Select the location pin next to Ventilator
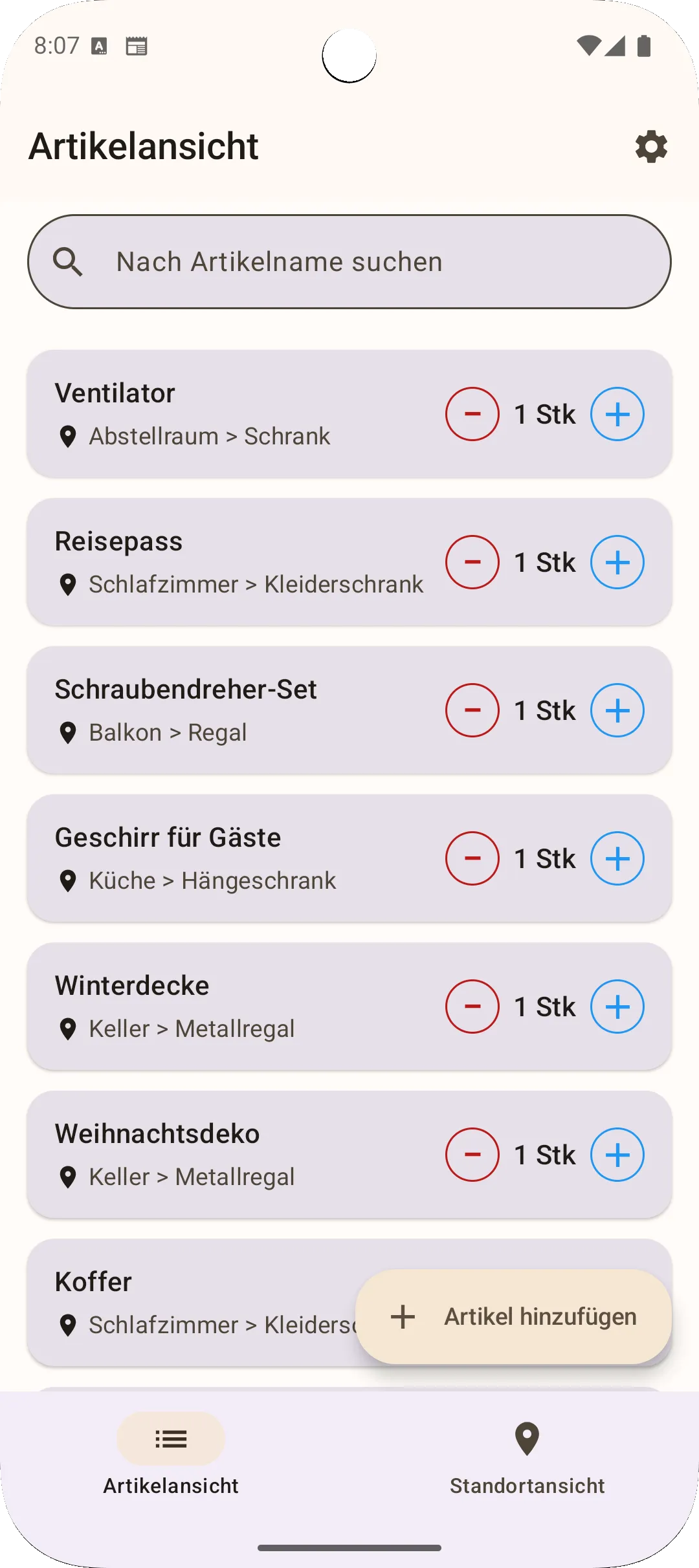Viewport: 699px width, 1568px height. click(x=69, y=436)
